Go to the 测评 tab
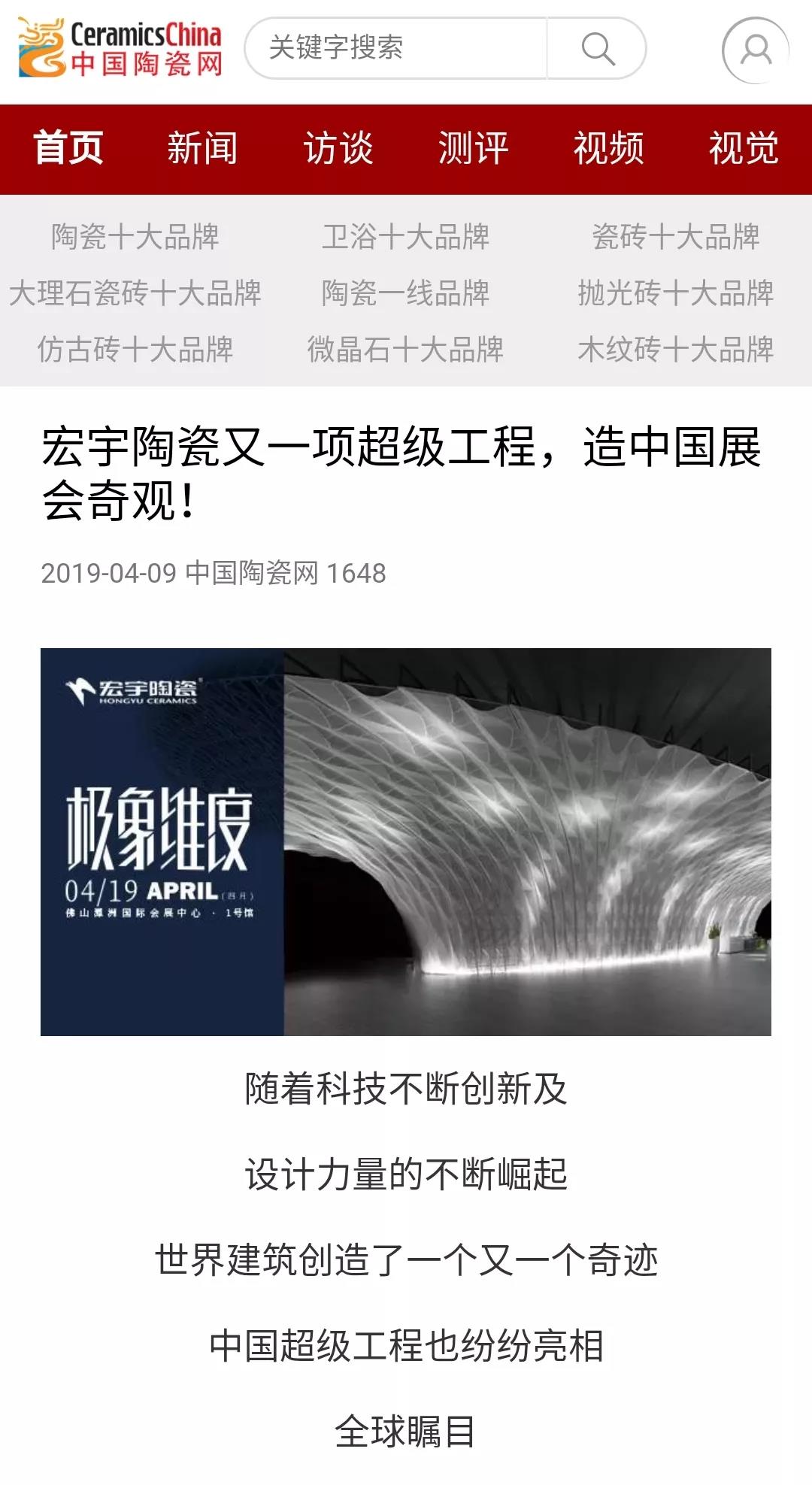This screenshot has height=1485, width=812. point(473,147)
